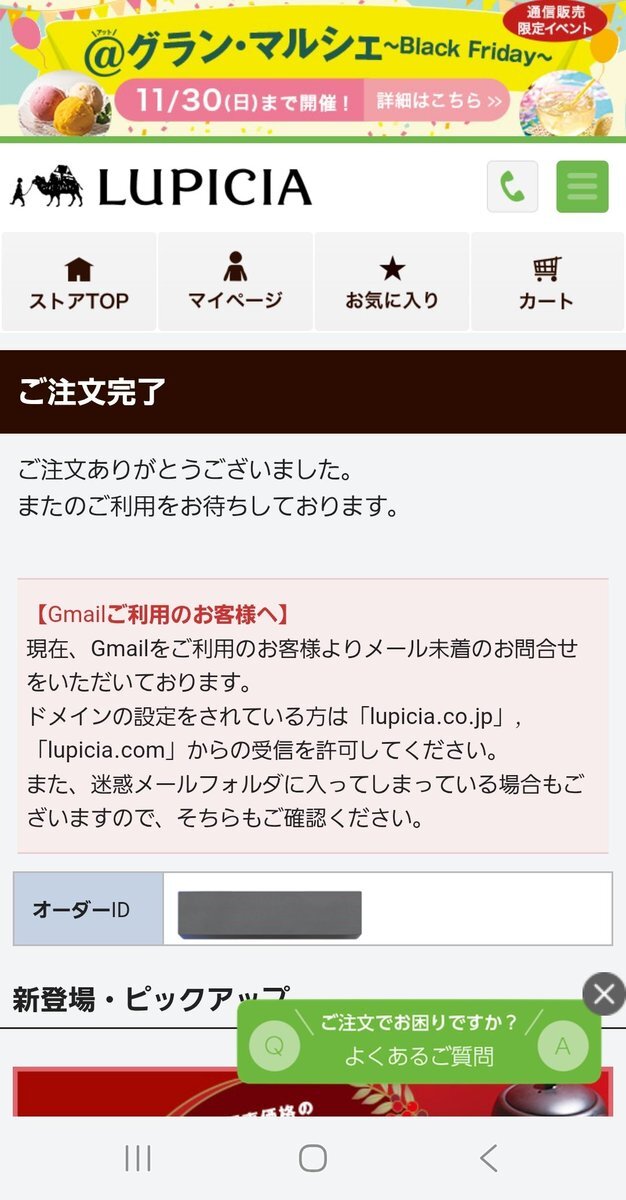Tap the green phone call icon
Screen dimensions: 626x1200
[x=512, y=187]
